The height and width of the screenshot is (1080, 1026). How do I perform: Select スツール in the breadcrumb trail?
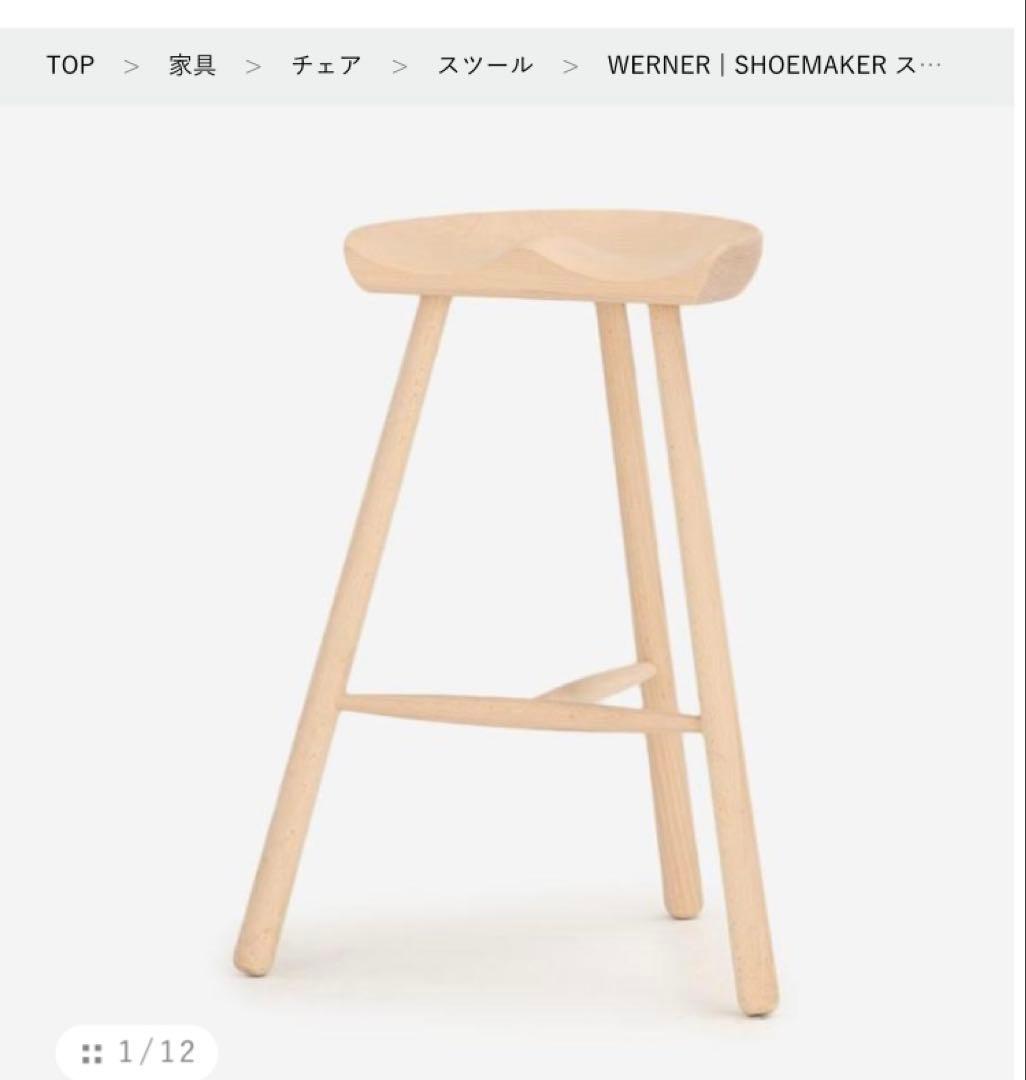pyautogui.click(x=484, y=64)
